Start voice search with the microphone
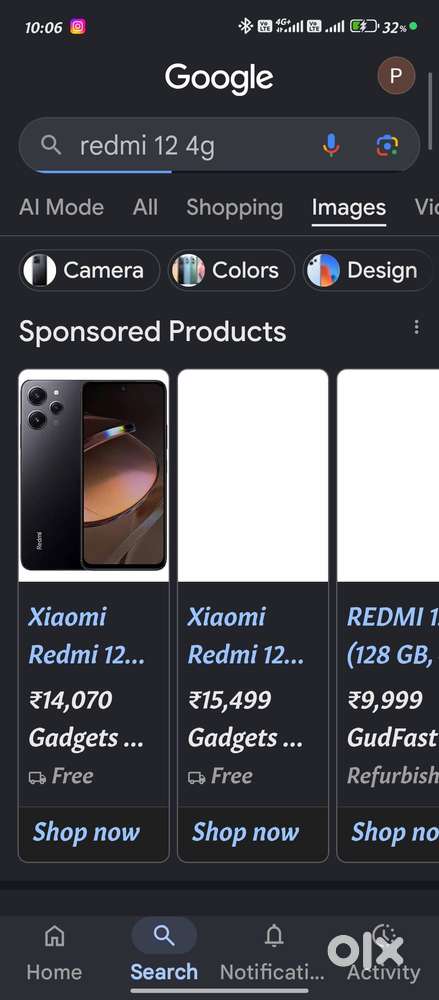 [331, 145]
